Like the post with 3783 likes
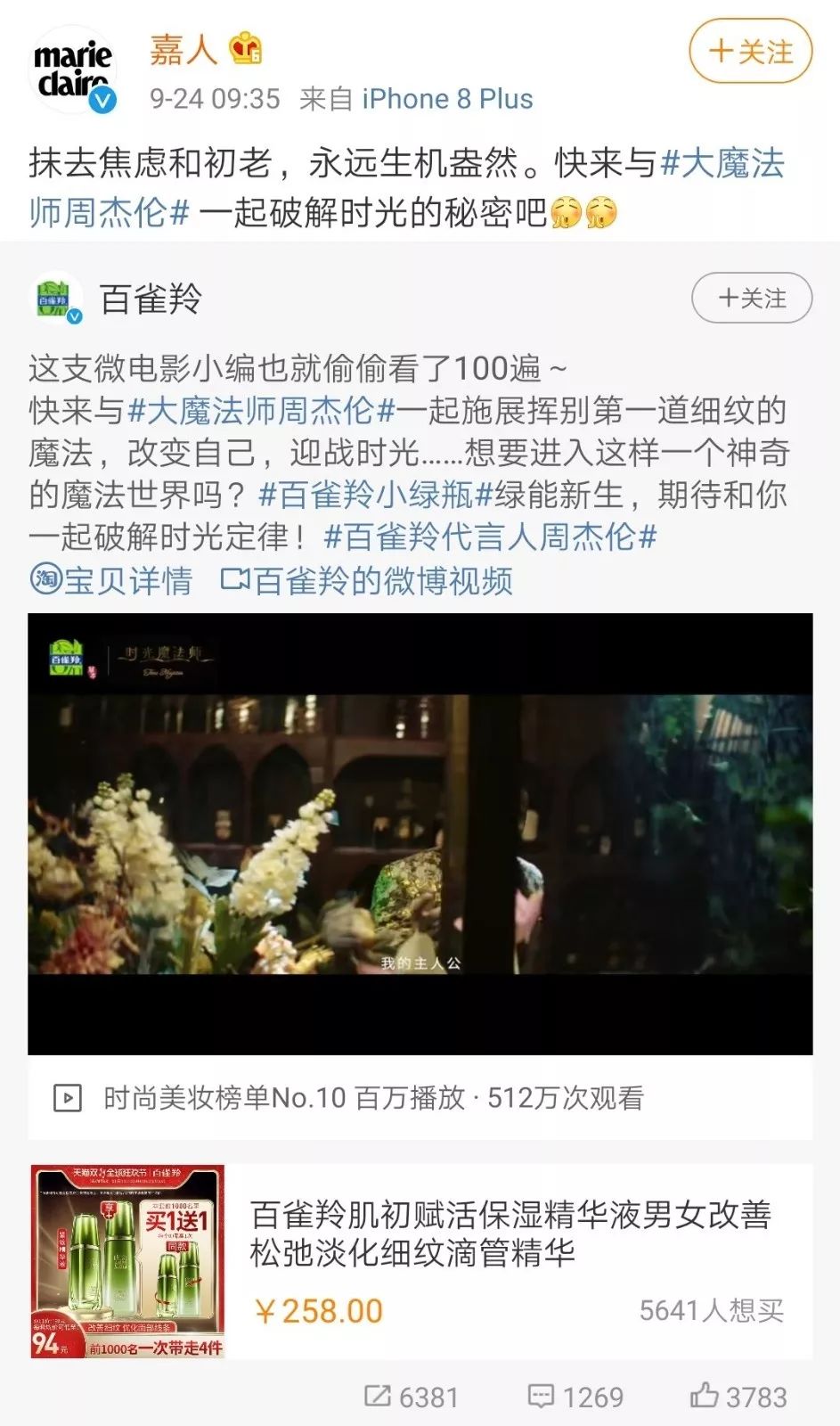 point(738,1396)
